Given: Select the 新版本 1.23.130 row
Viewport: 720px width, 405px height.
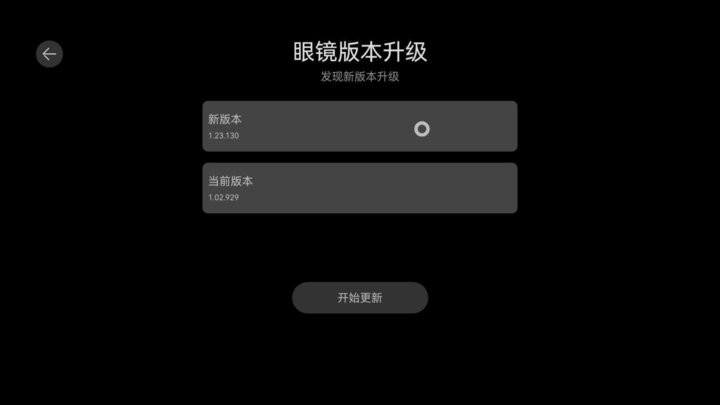Looking at the screenshot, I should (359, 126).
